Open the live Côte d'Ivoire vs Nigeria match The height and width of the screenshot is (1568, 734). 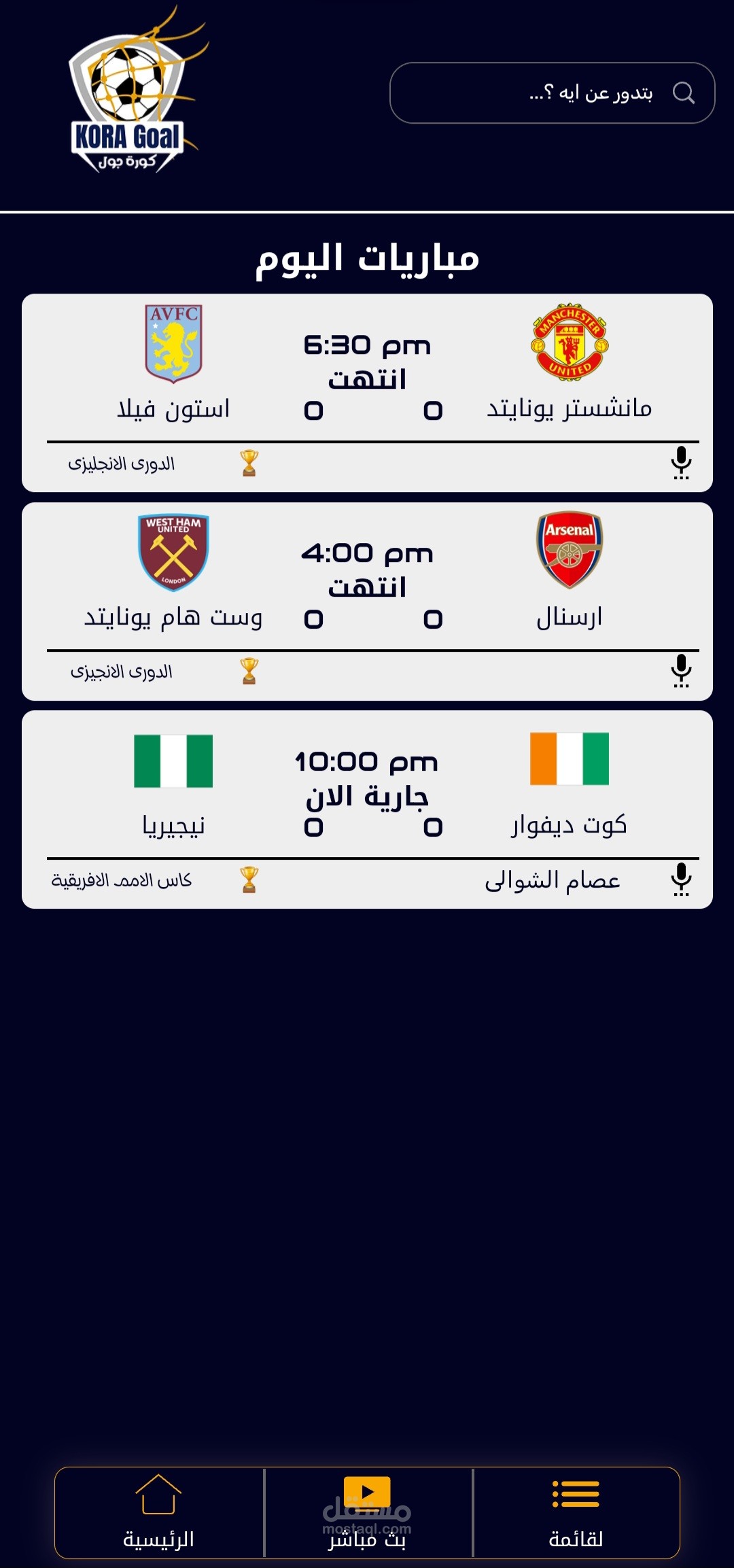[x=367, y=809]
